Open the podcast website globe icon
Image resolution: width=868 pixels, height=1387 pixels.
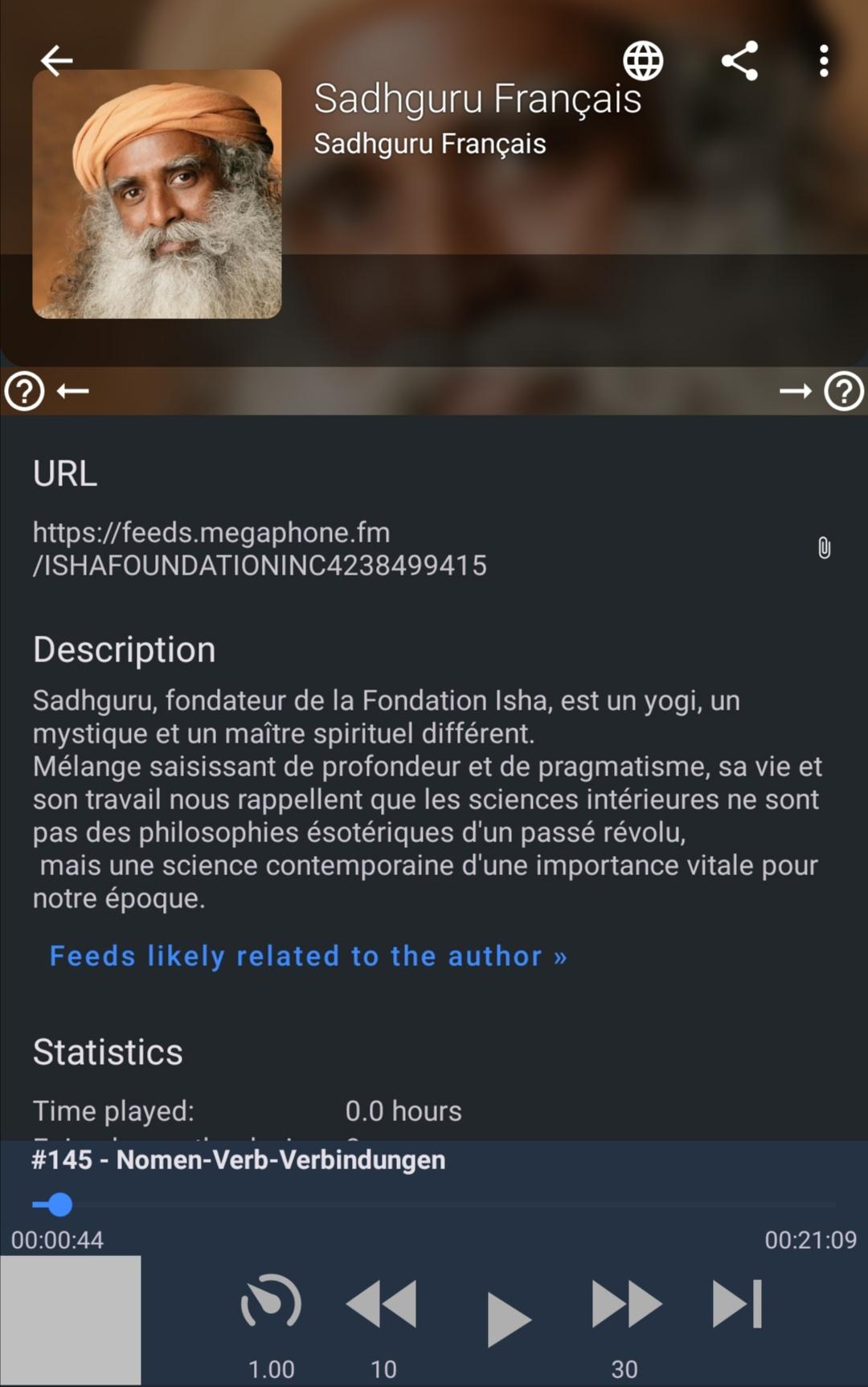(643, 60)
